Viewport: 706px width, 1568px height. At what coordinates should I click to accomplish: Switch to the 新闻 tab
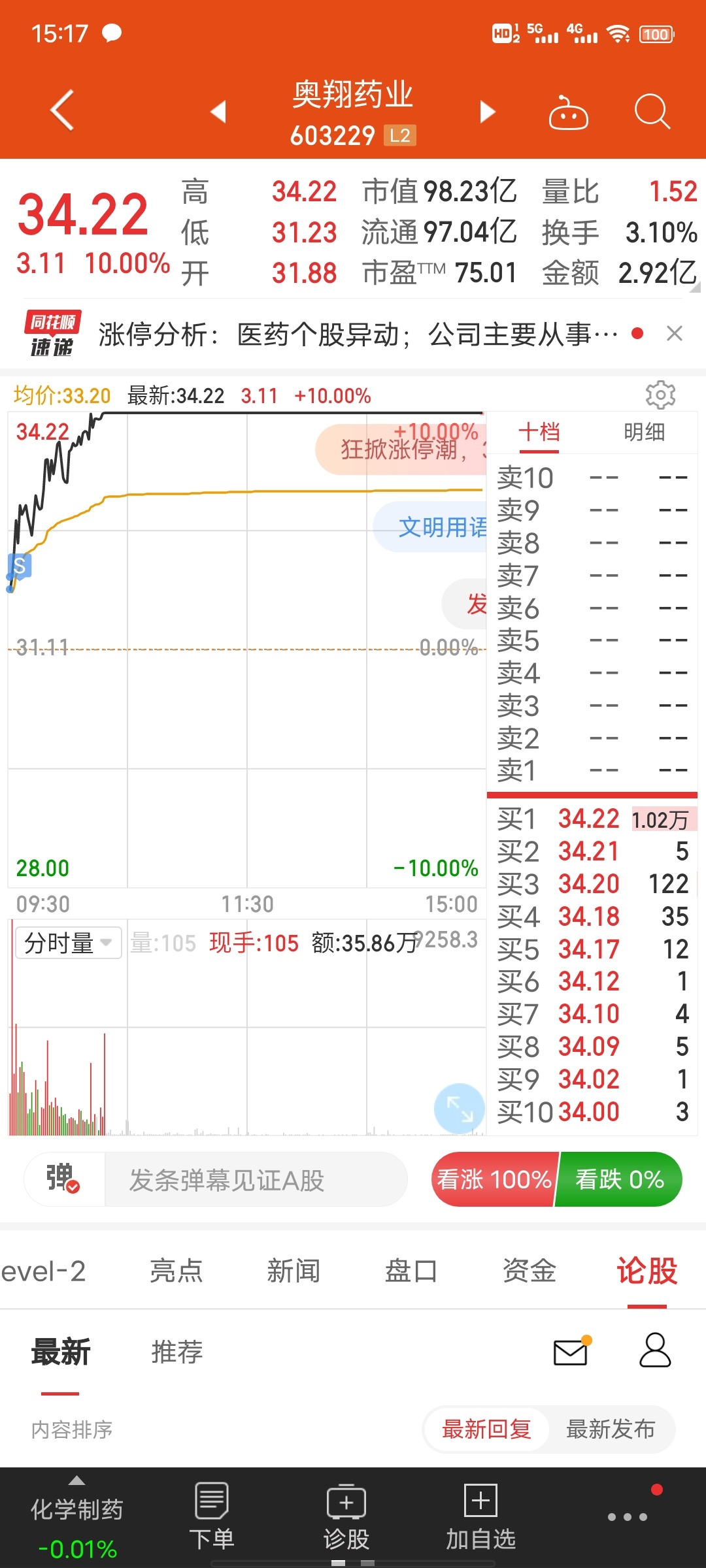coord(294,1271)
